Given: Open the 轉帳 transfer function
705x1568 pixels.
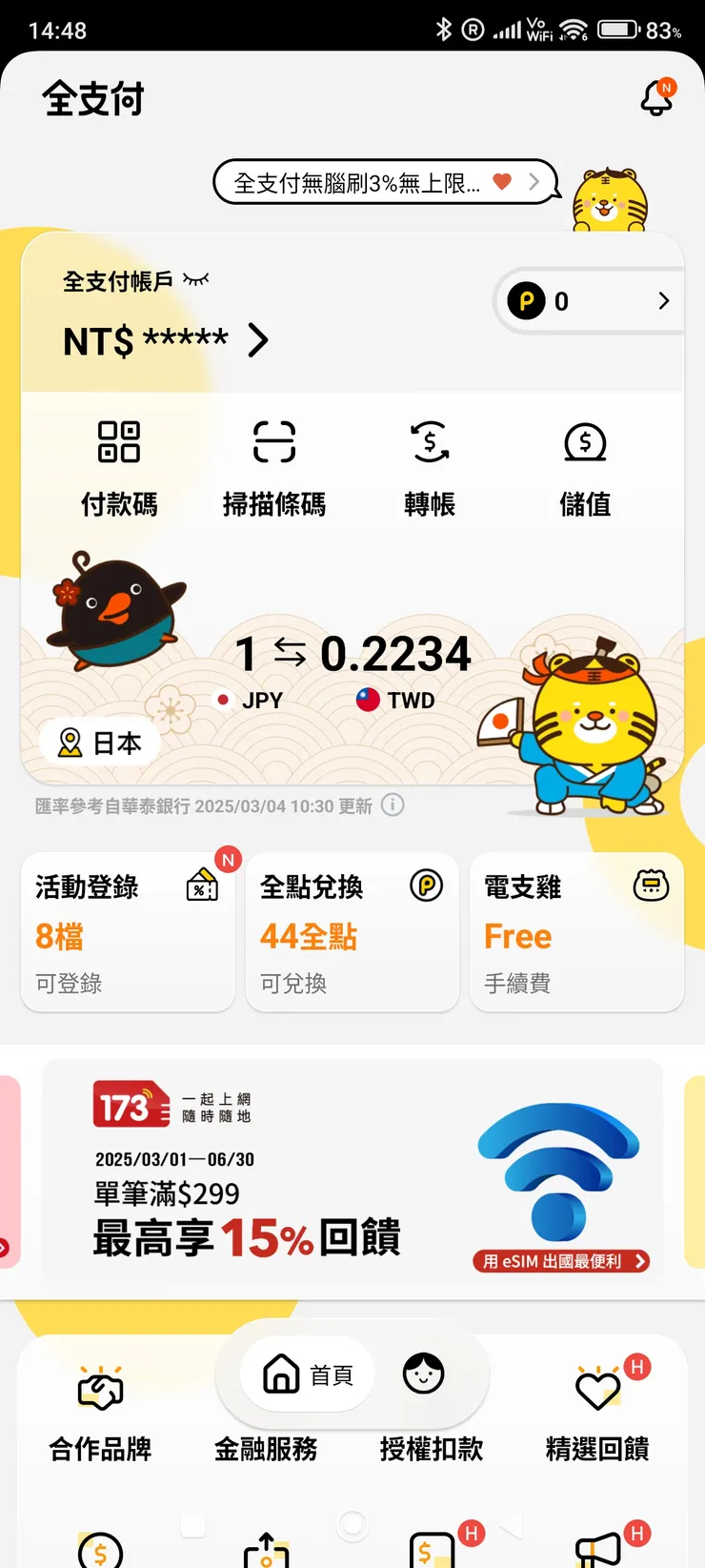Looking at the screenshot, I should pos(429,467).
